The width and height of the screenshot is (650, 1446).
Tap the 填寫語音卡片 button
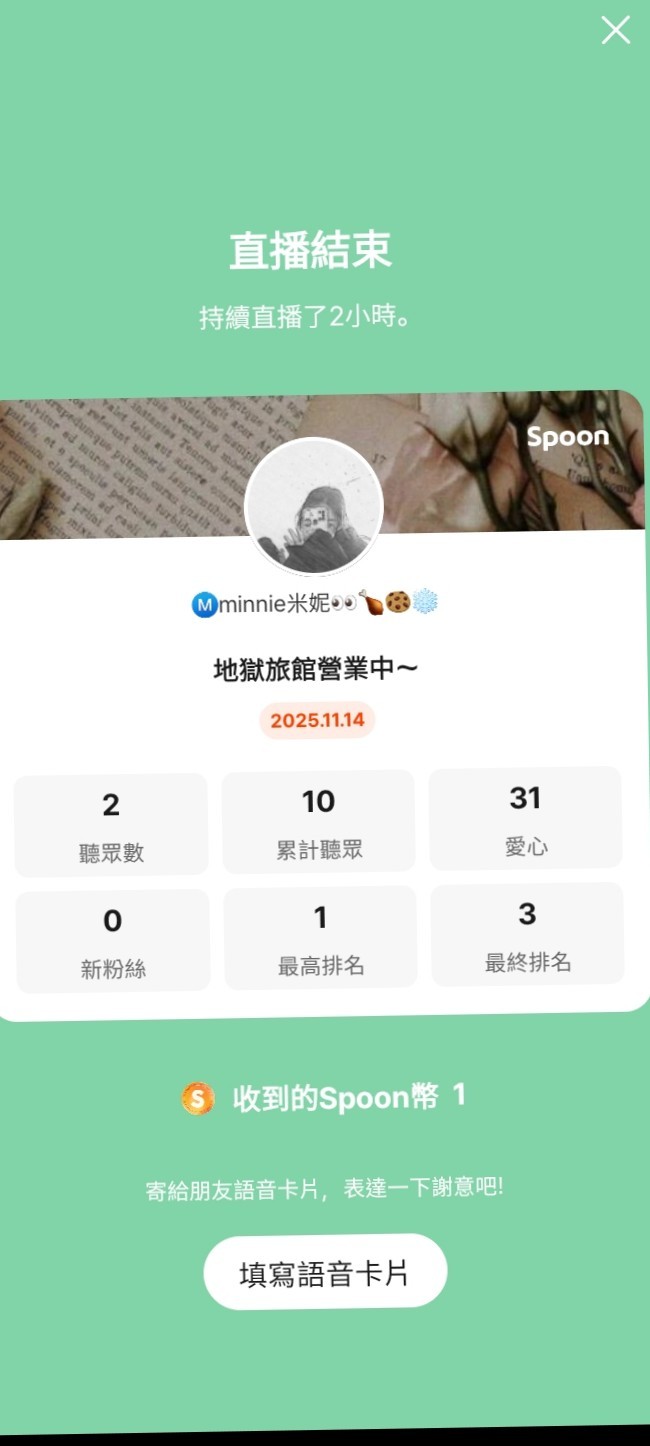(325, 1272)
